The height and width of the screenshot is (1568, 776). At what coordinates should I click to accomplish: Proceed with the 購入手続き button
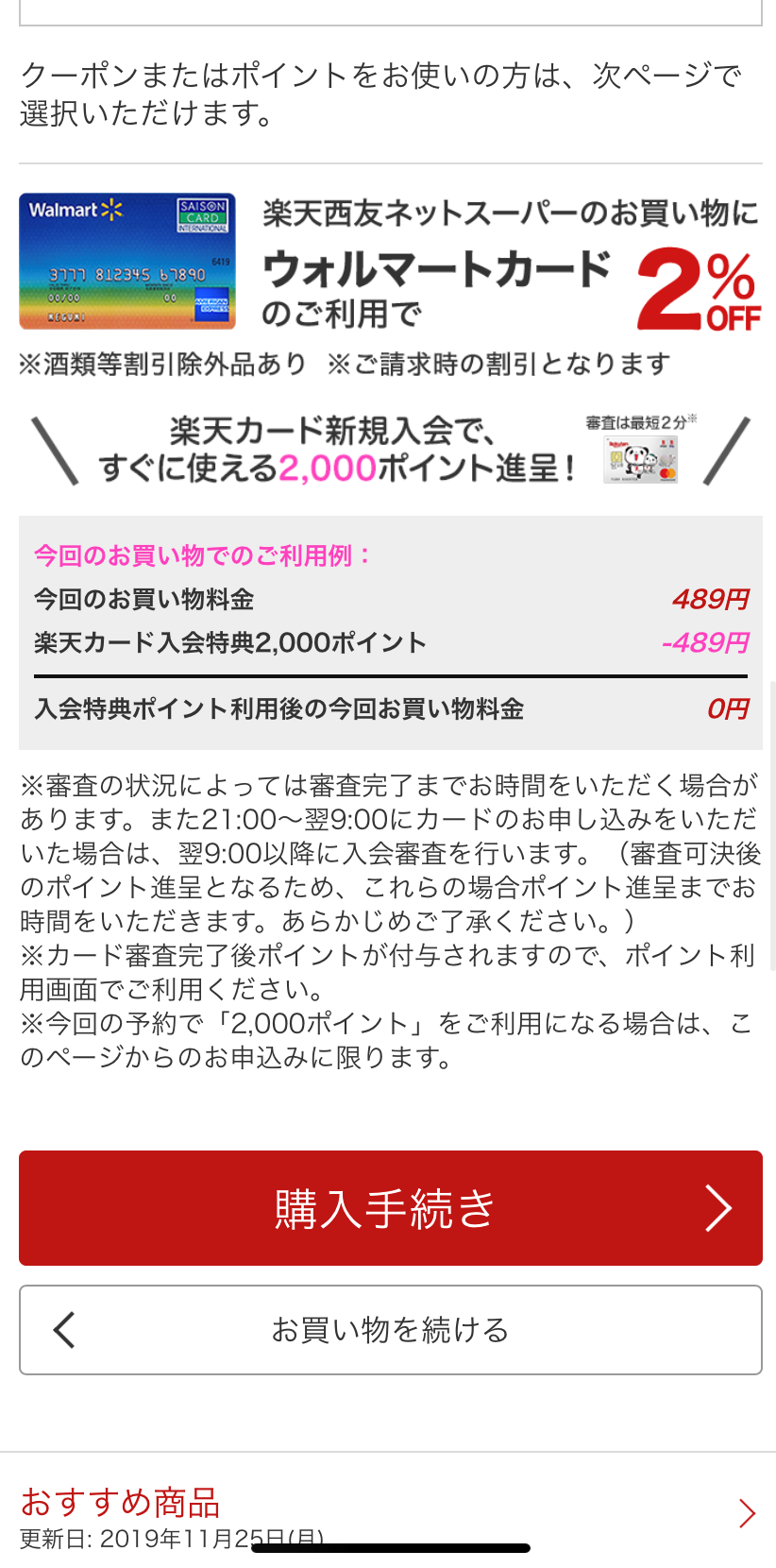pyautogui.click(x=390, y=1207)
